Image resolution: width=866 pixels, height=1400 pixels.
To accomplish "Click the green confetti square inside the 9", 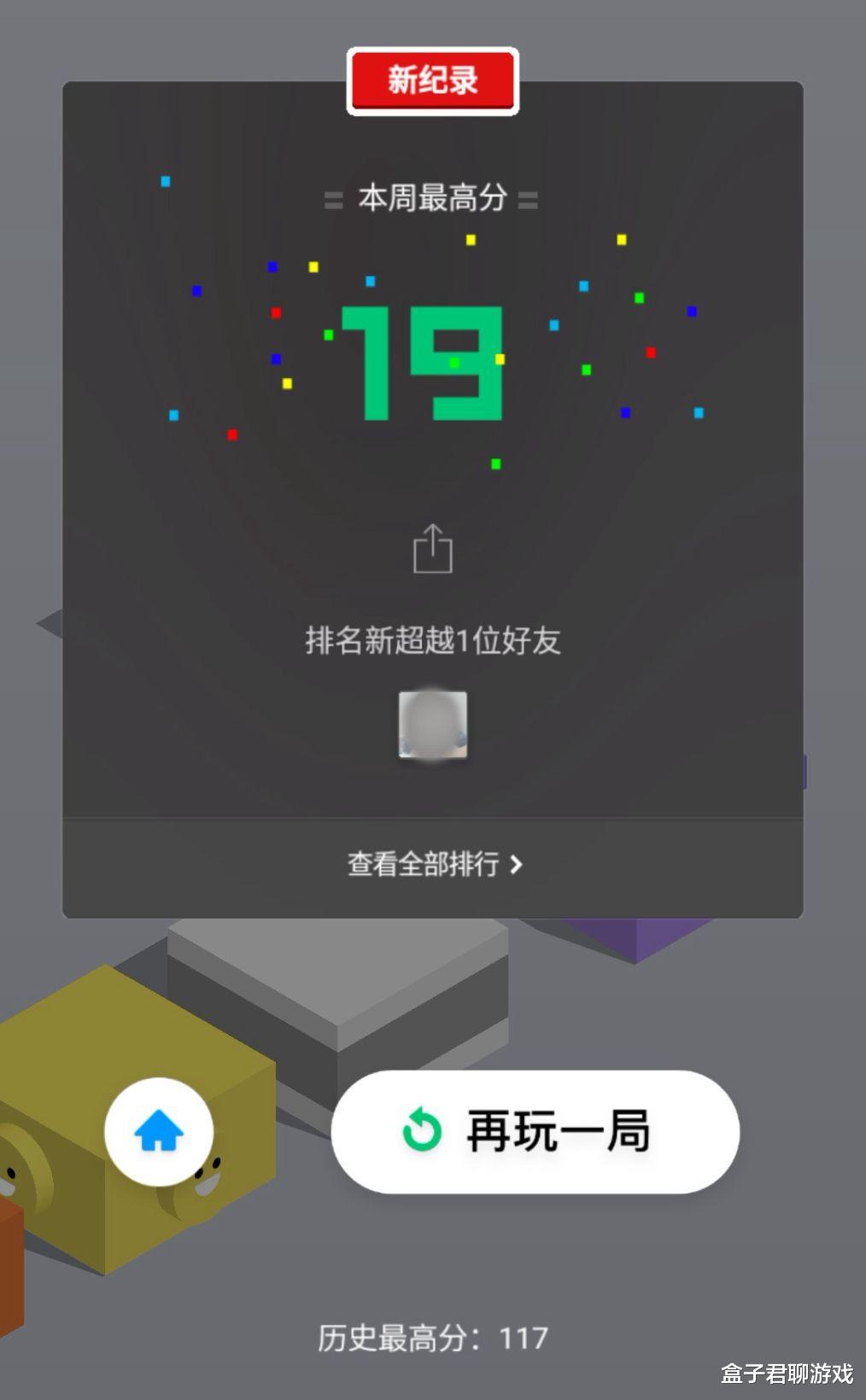I will tap(453, 361).
